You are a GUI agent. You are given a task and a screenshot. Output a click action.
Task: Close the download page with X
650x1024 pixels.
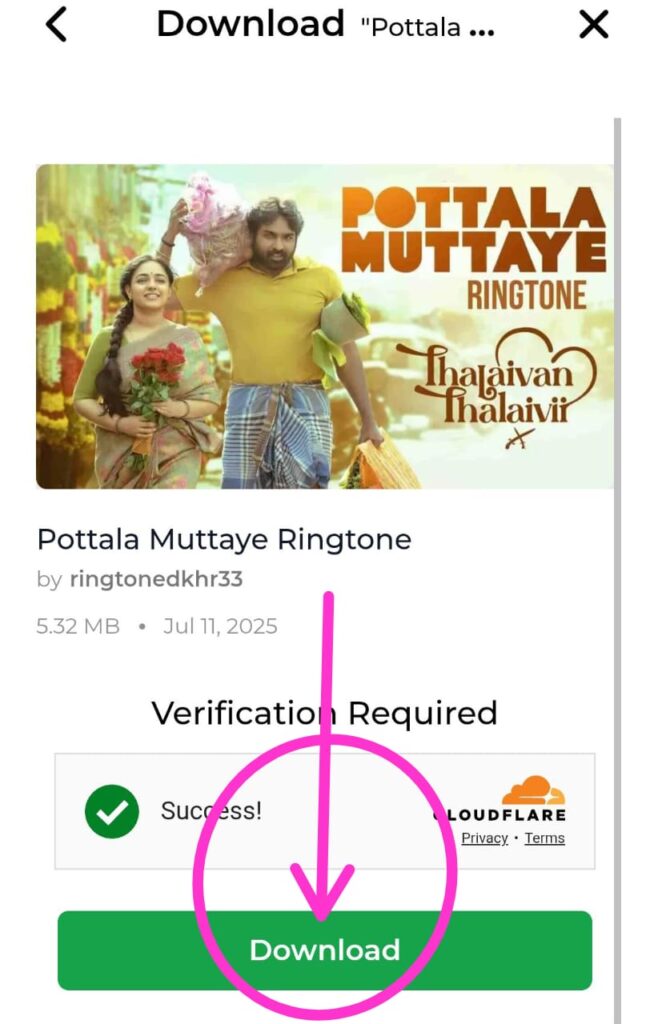pyautogui.click(x=594, y=24)
